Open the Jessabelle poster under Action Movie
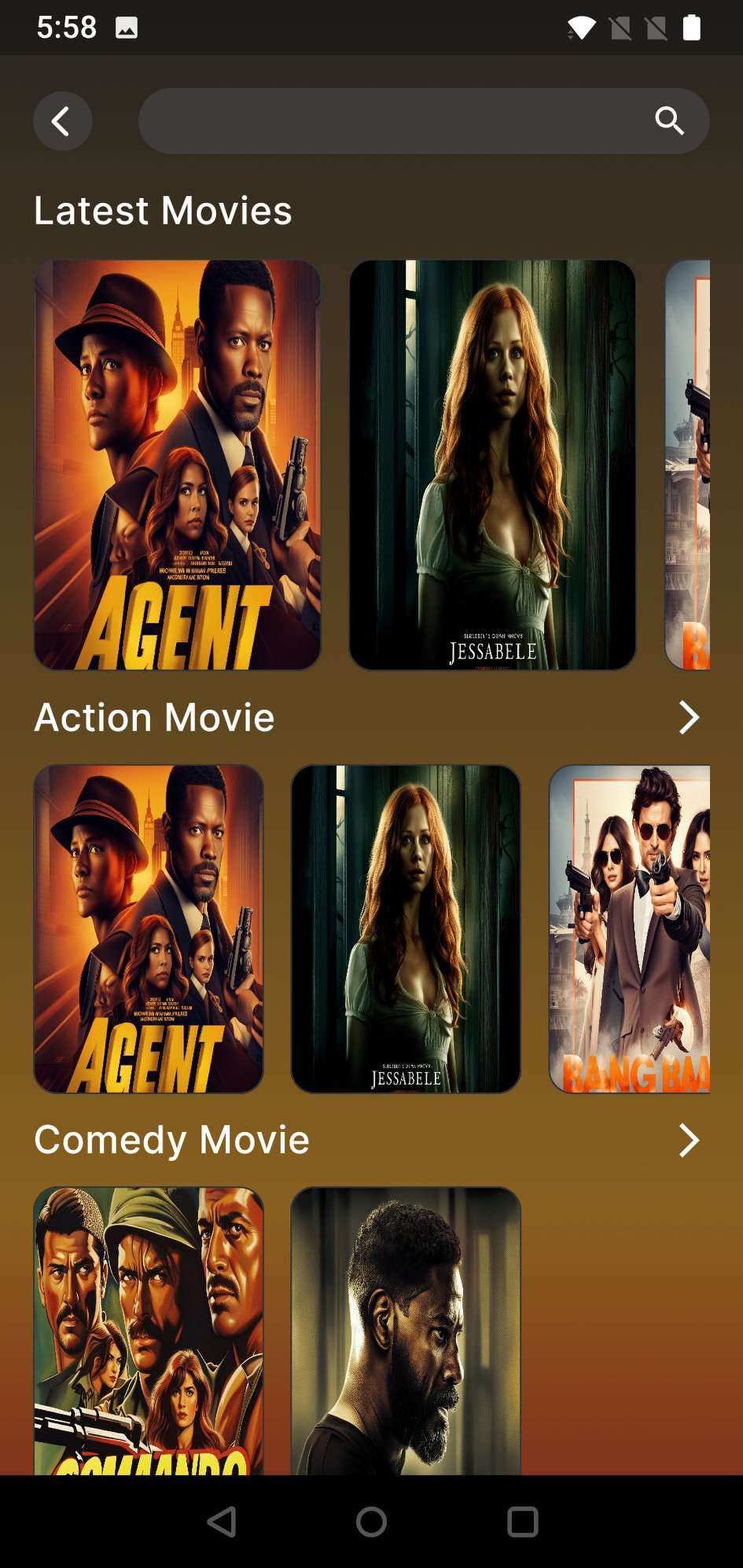This screenshot has width=743, height=1568. click(x=406, y=928)
